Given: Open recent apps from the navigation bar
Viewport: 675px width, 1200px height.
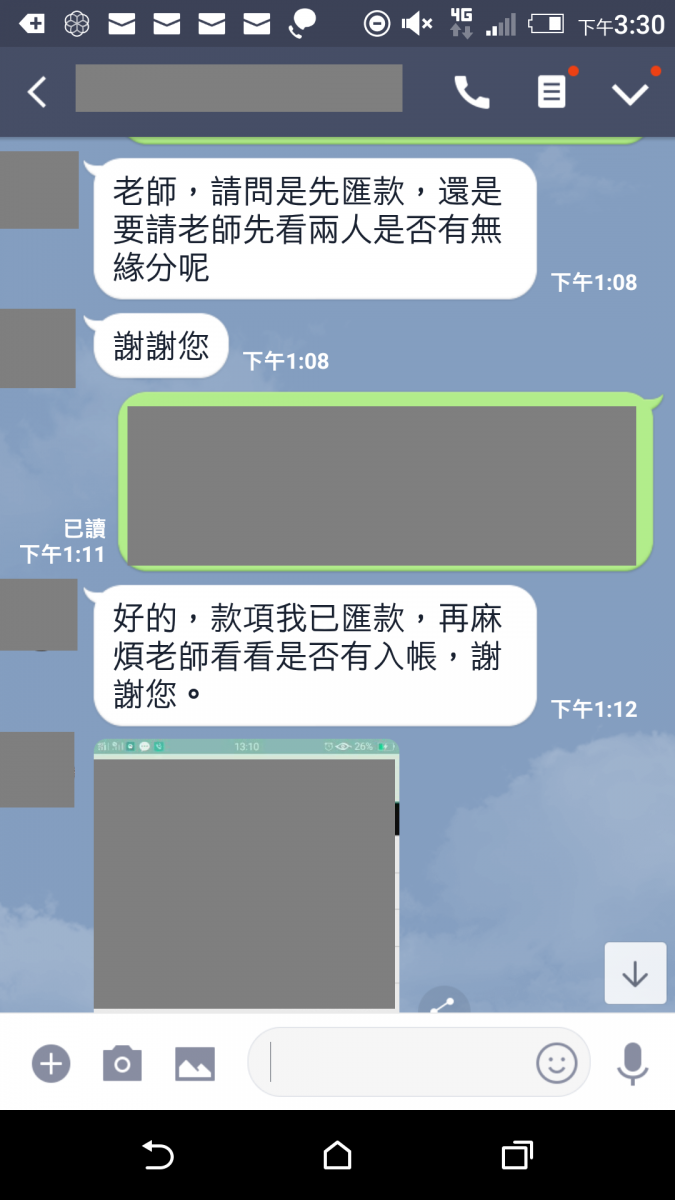Looking at the screenshot, I should click(x=516, y=1156).
